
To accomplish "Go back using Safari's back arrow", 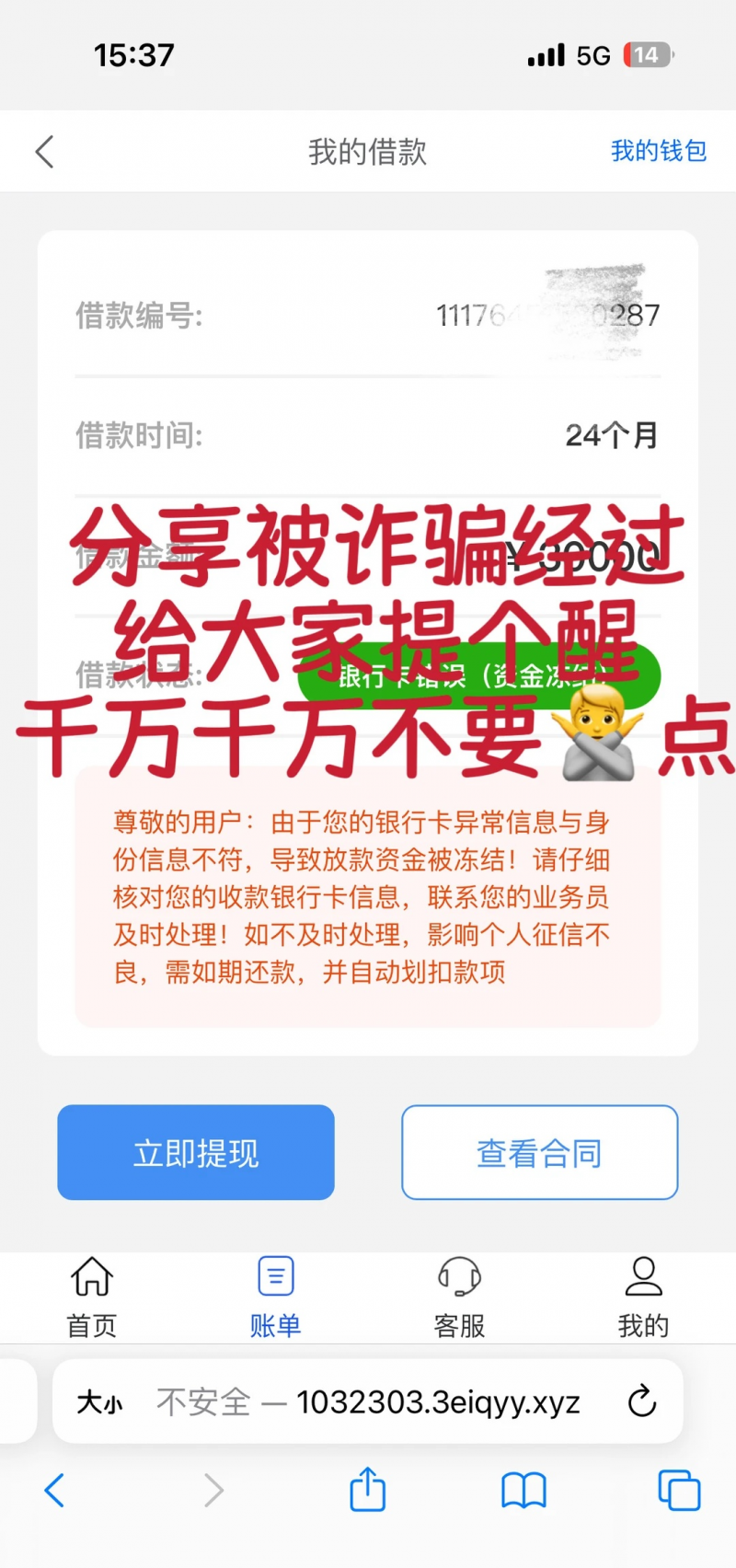I will tap(55, 1491).
